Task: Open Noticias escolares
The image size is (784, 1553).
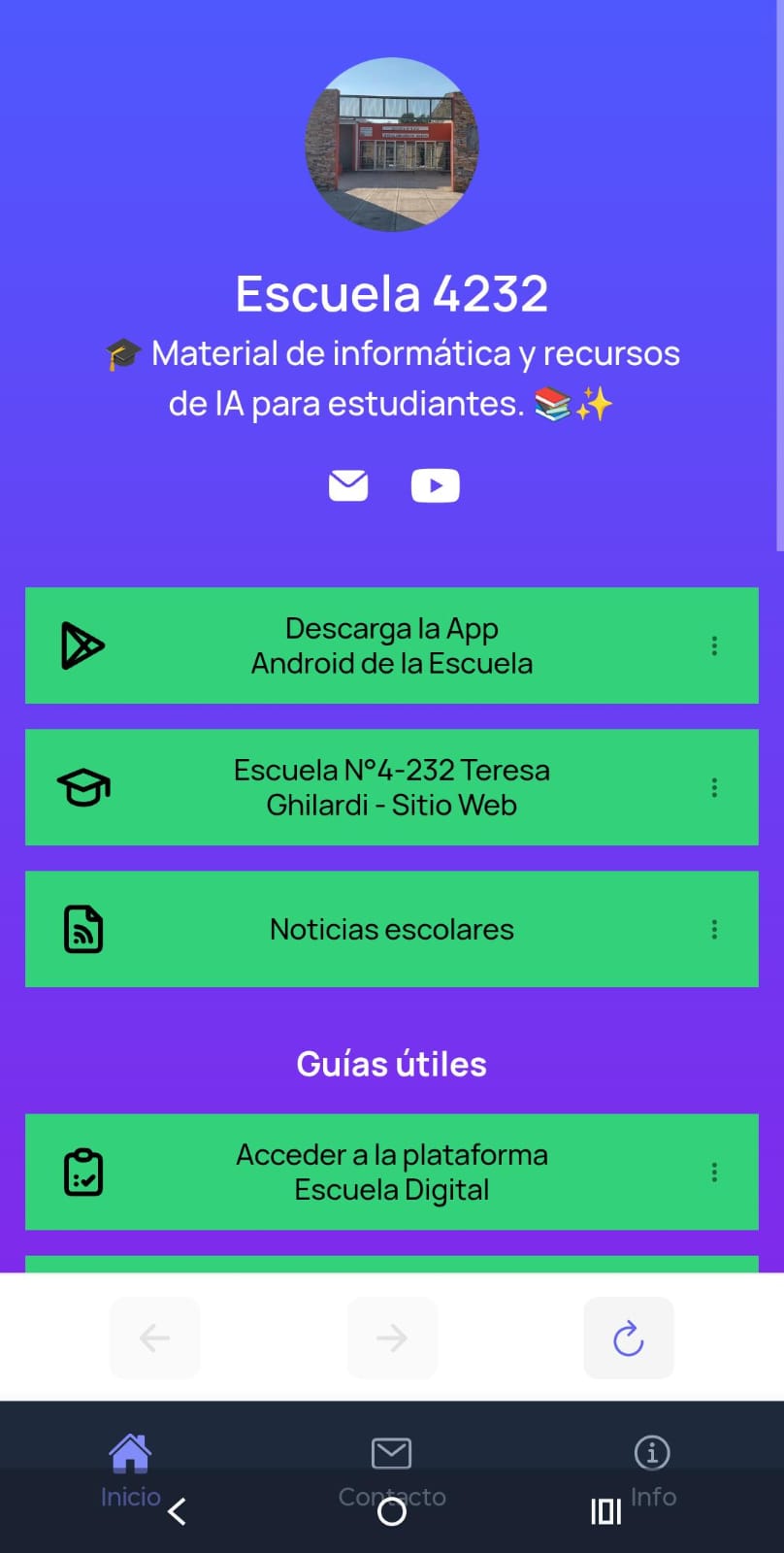Action: (391, 929)
